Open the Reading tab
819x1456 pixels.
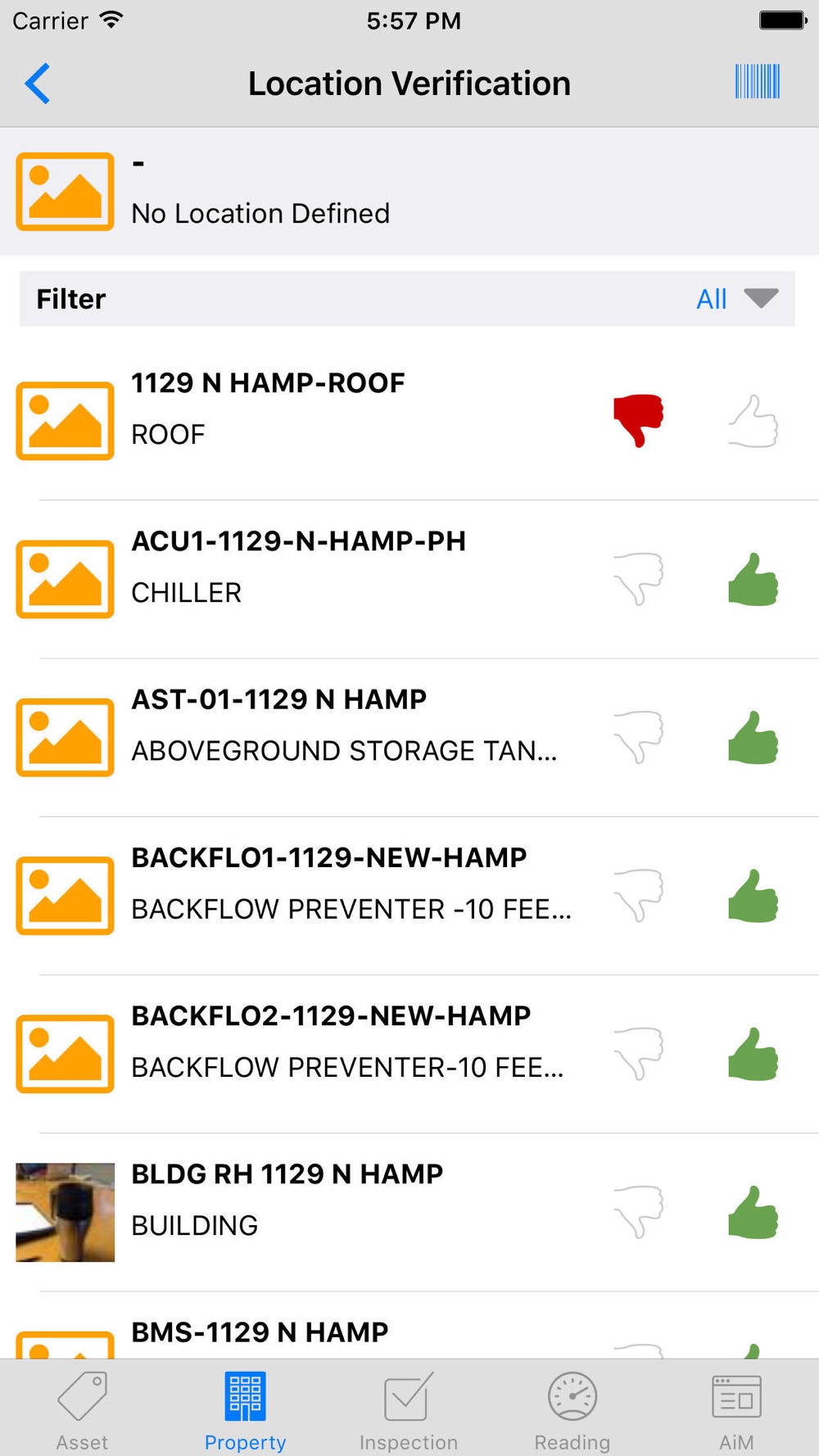[572, 1410]
